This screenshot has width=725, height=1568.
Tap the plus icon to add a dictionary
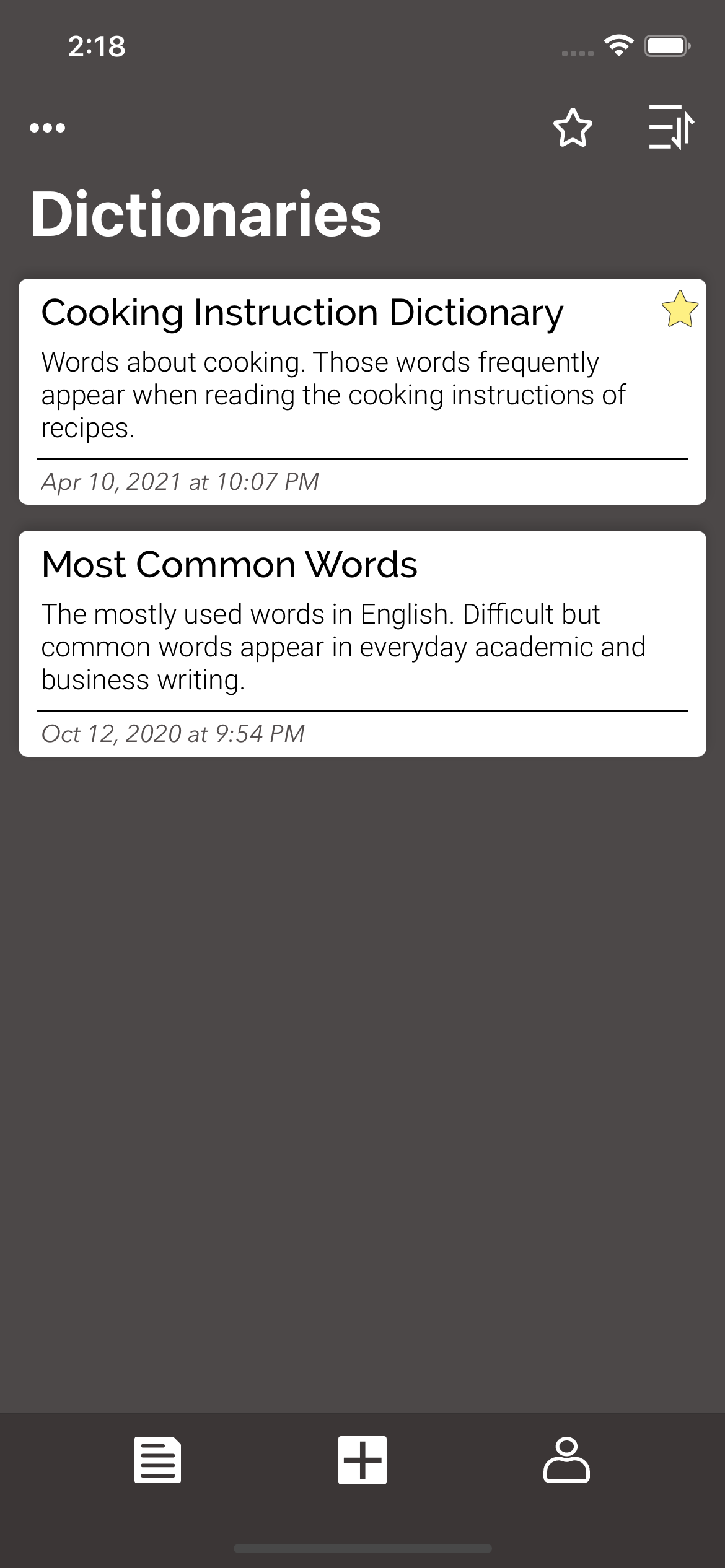(362, 1460)
